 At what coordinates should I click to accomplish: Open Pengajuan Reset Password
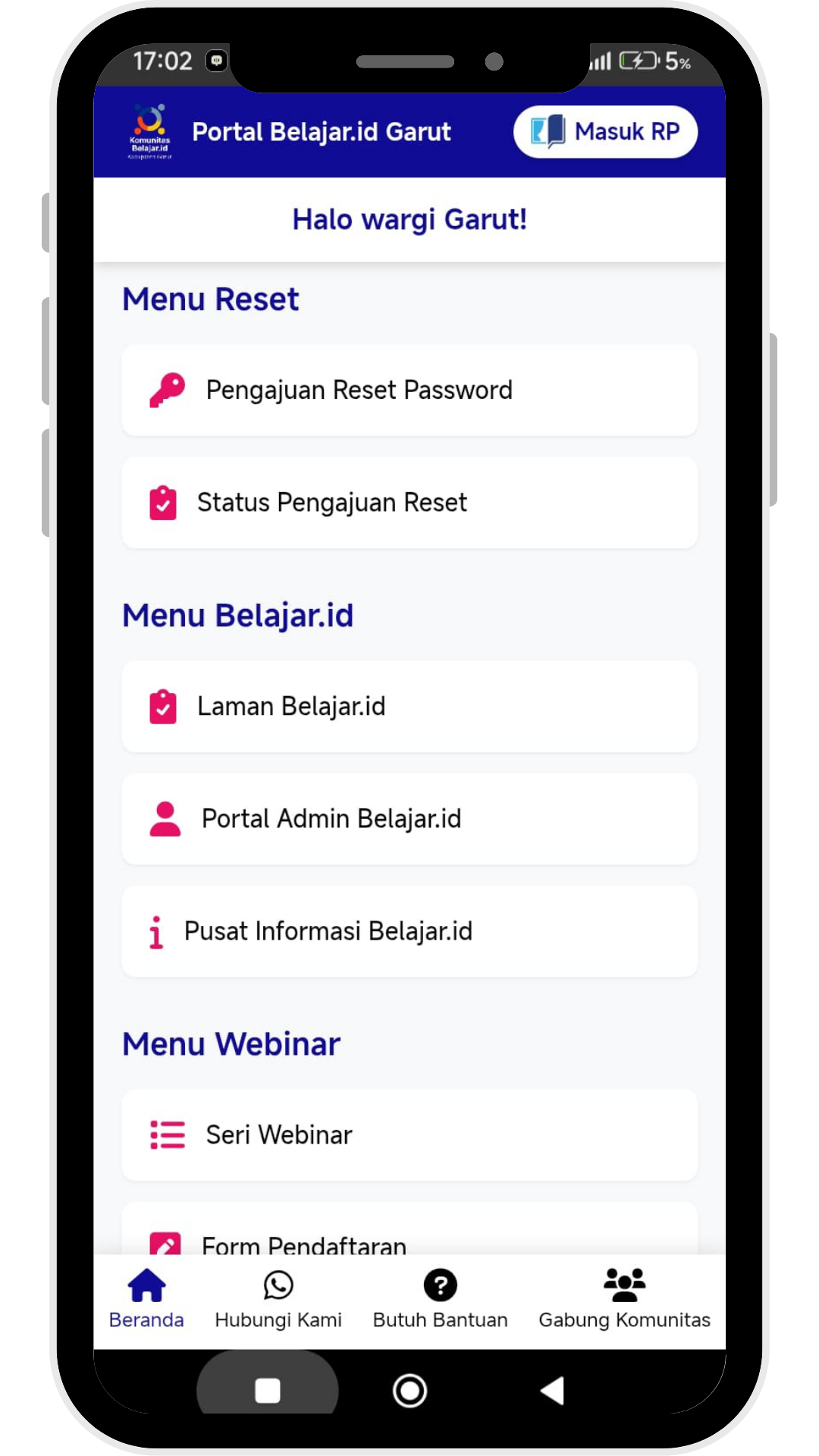click(409, 391)
